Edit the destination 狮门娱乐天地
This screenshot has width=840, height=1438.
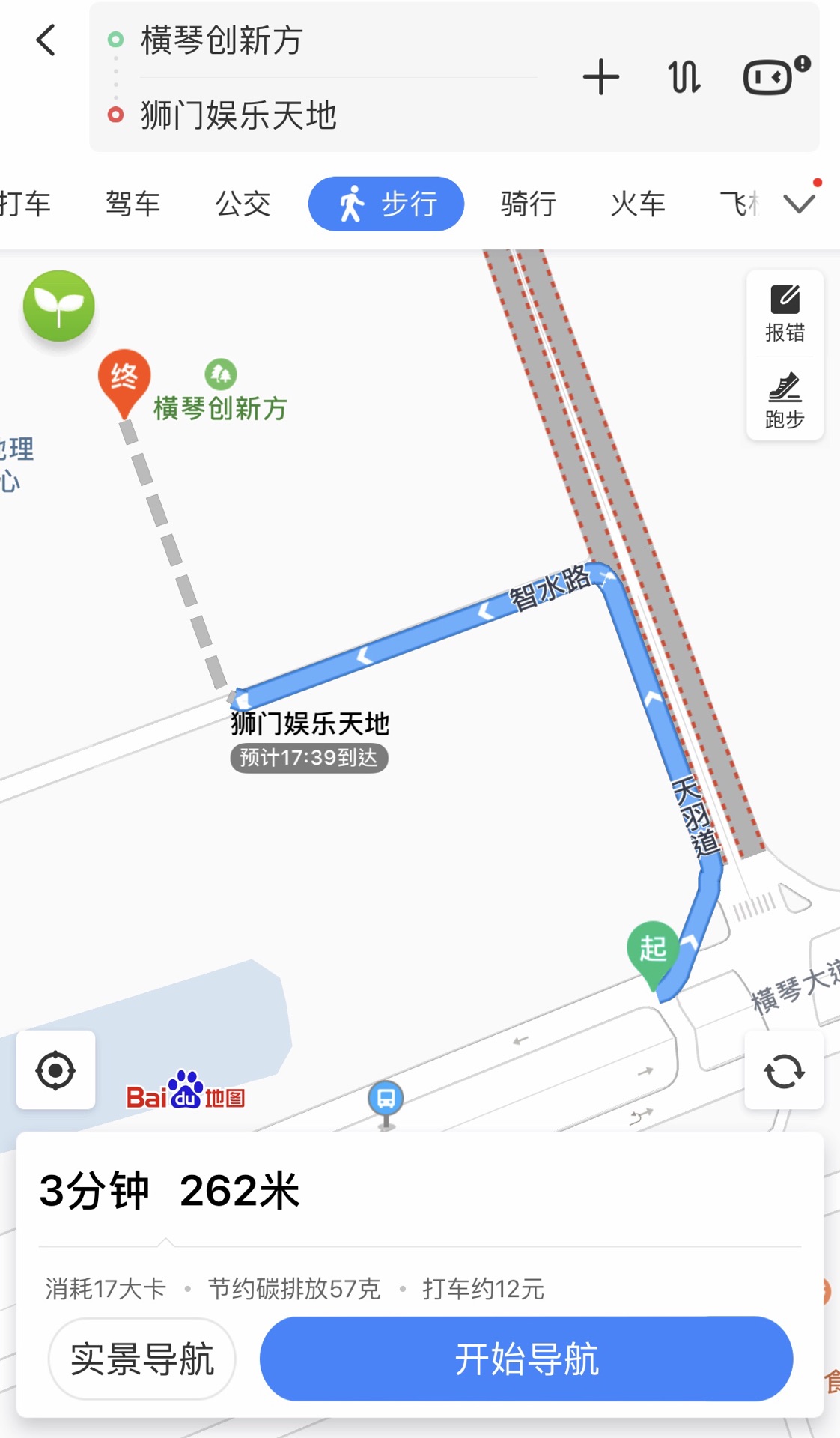click(239, 115)
